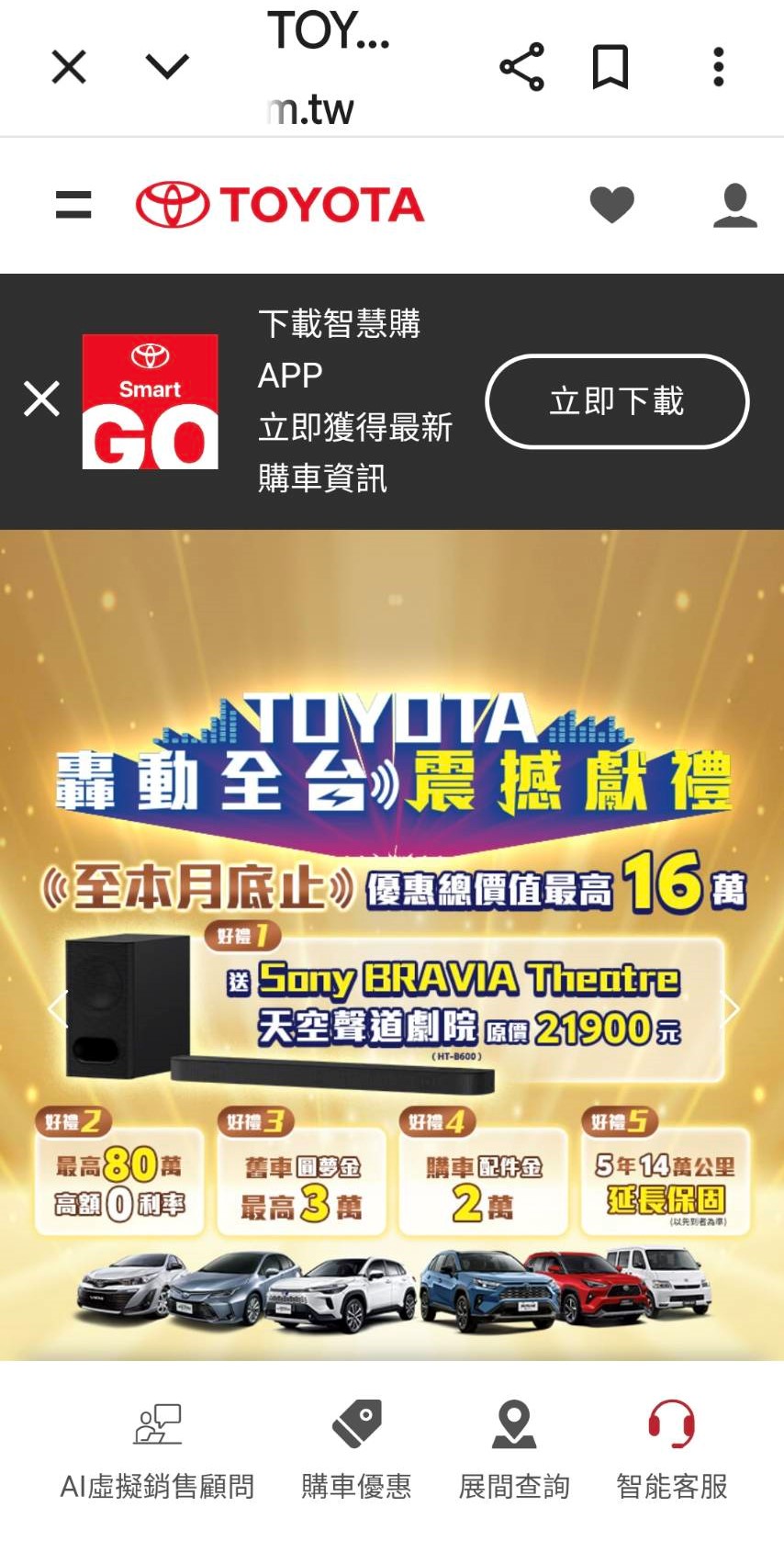The image size is (784, 1552).
Task: Open favorites heart icon
Action: click(x=611, y=204)
